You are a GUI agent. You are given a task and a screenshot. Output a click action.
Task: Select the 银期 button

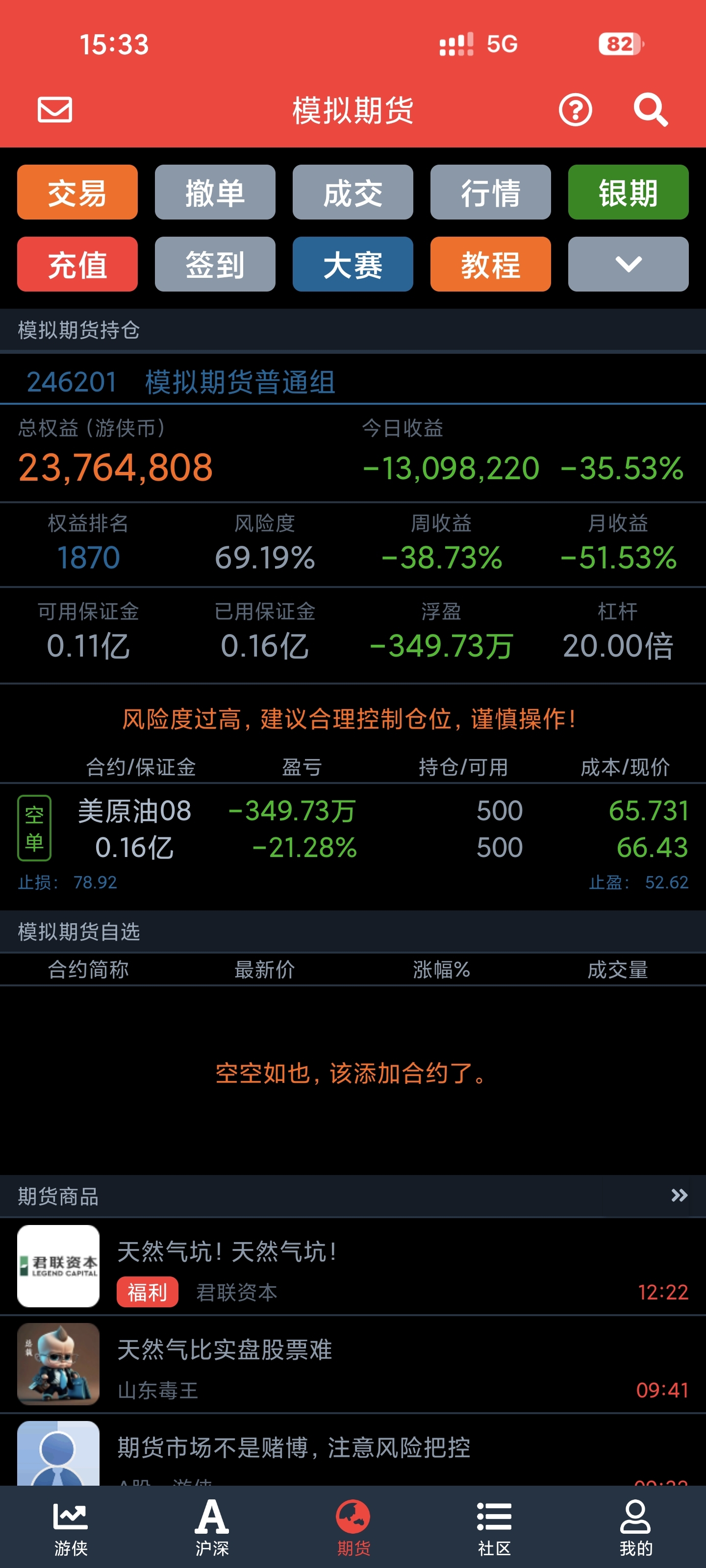pos(628,192)
